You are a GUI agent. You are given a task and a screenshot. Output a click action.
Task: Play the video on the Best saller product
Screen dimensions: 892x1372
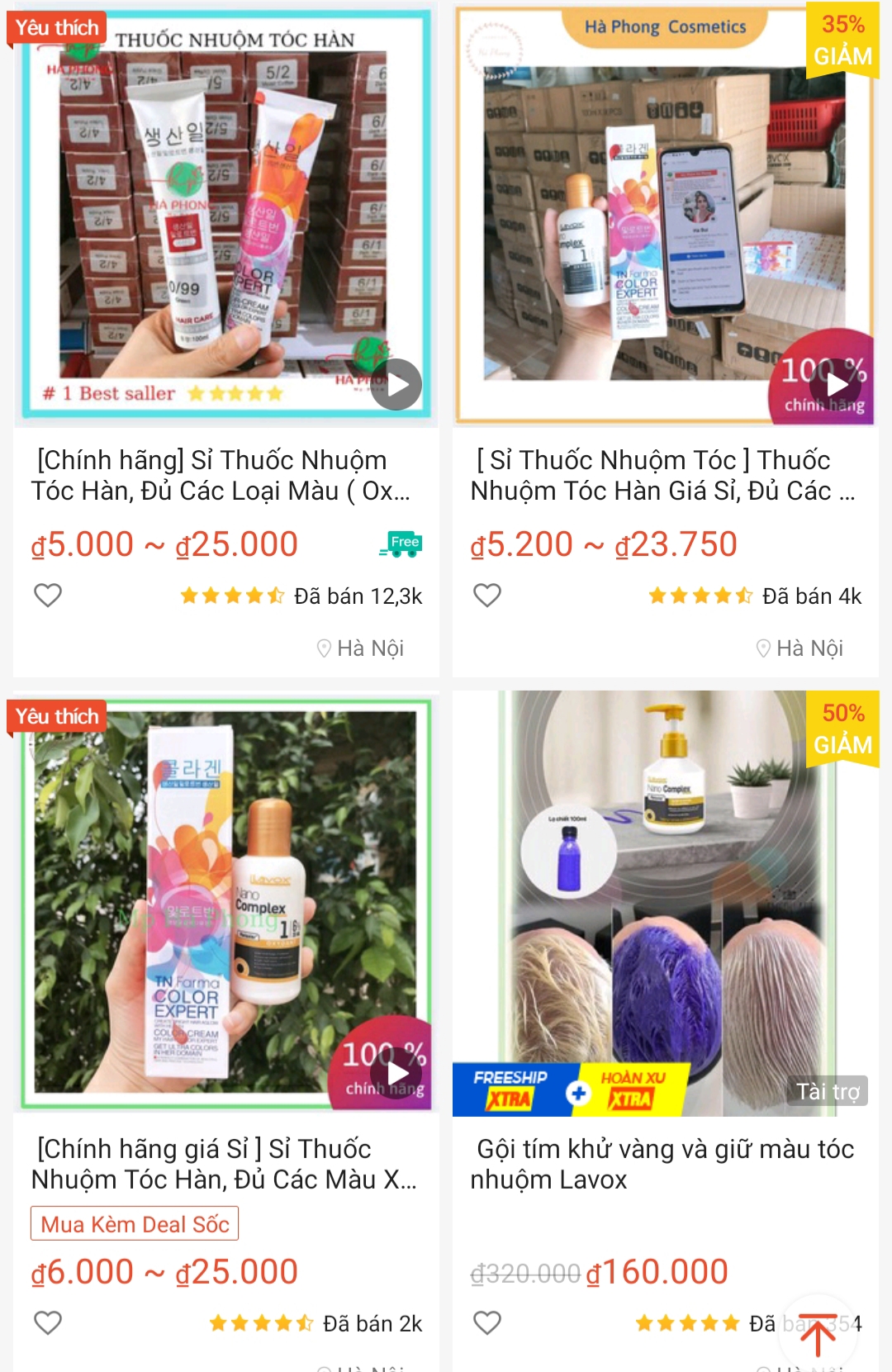pos(396,385)
